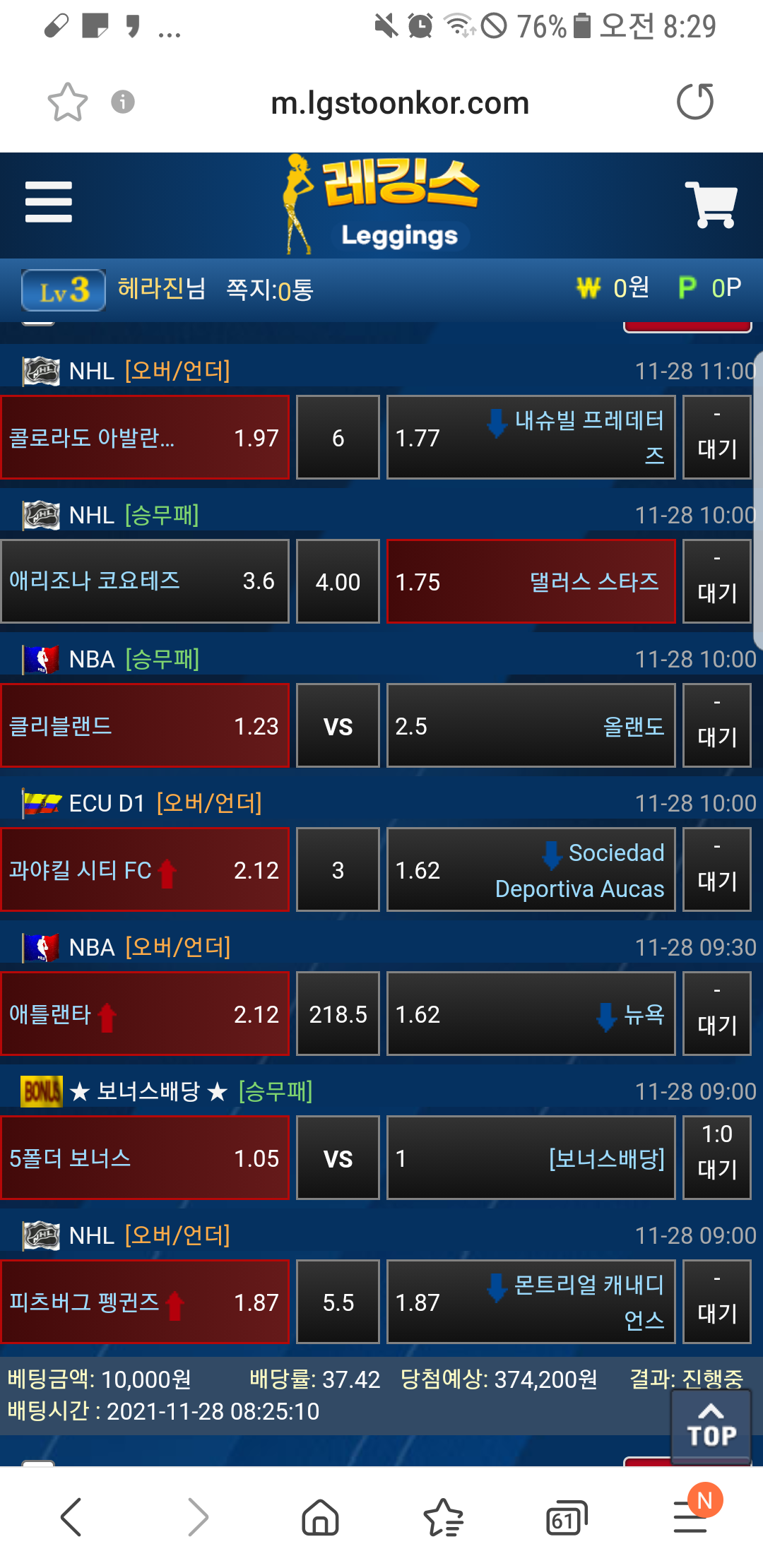Bookmark this page with the star icon
Screen dimensions: 763x1568
pos(68,102)
